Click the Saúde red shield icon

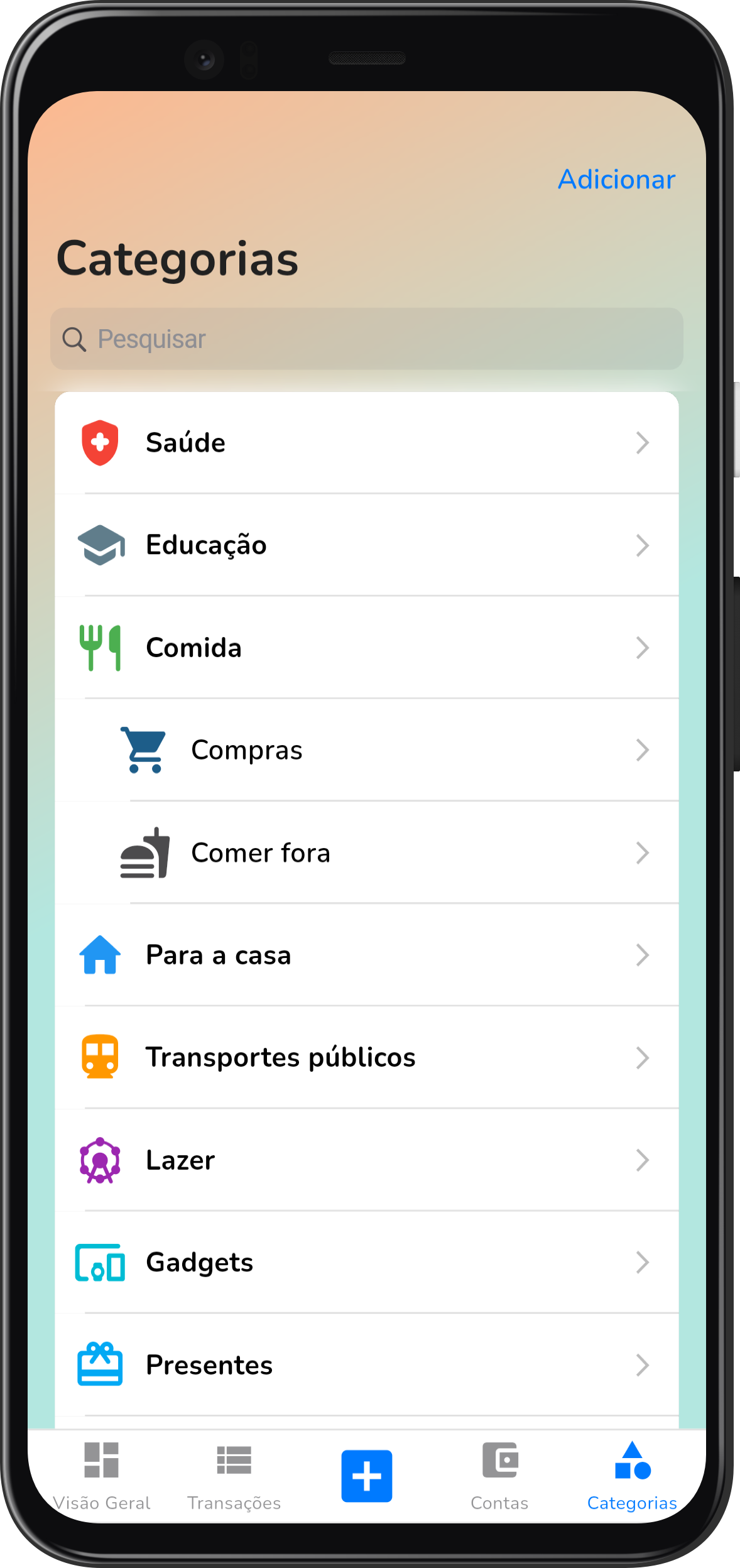pyautogui.click(x=101, y=442)
